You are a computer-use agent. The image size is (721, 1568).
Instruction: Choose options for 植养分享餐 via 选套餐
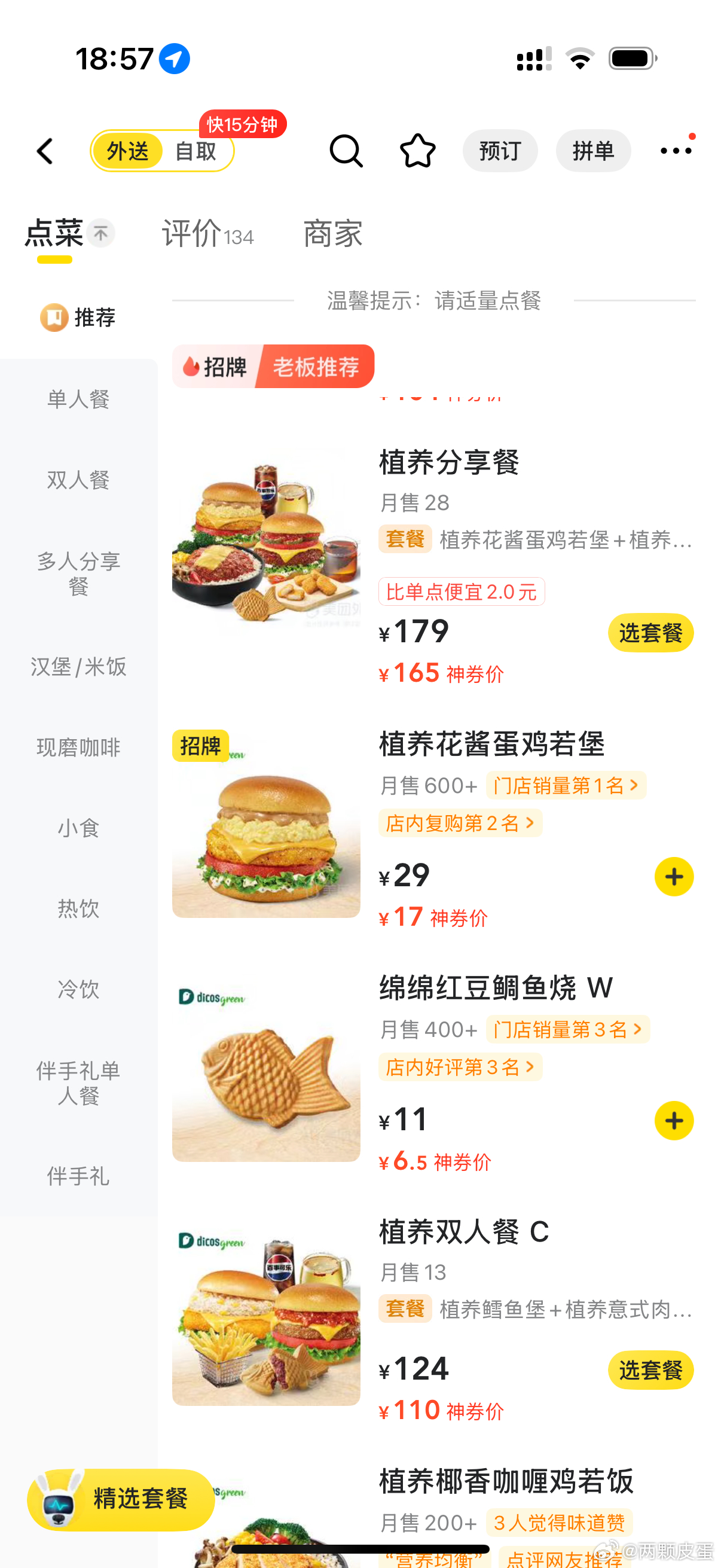[x=650, y=633]
